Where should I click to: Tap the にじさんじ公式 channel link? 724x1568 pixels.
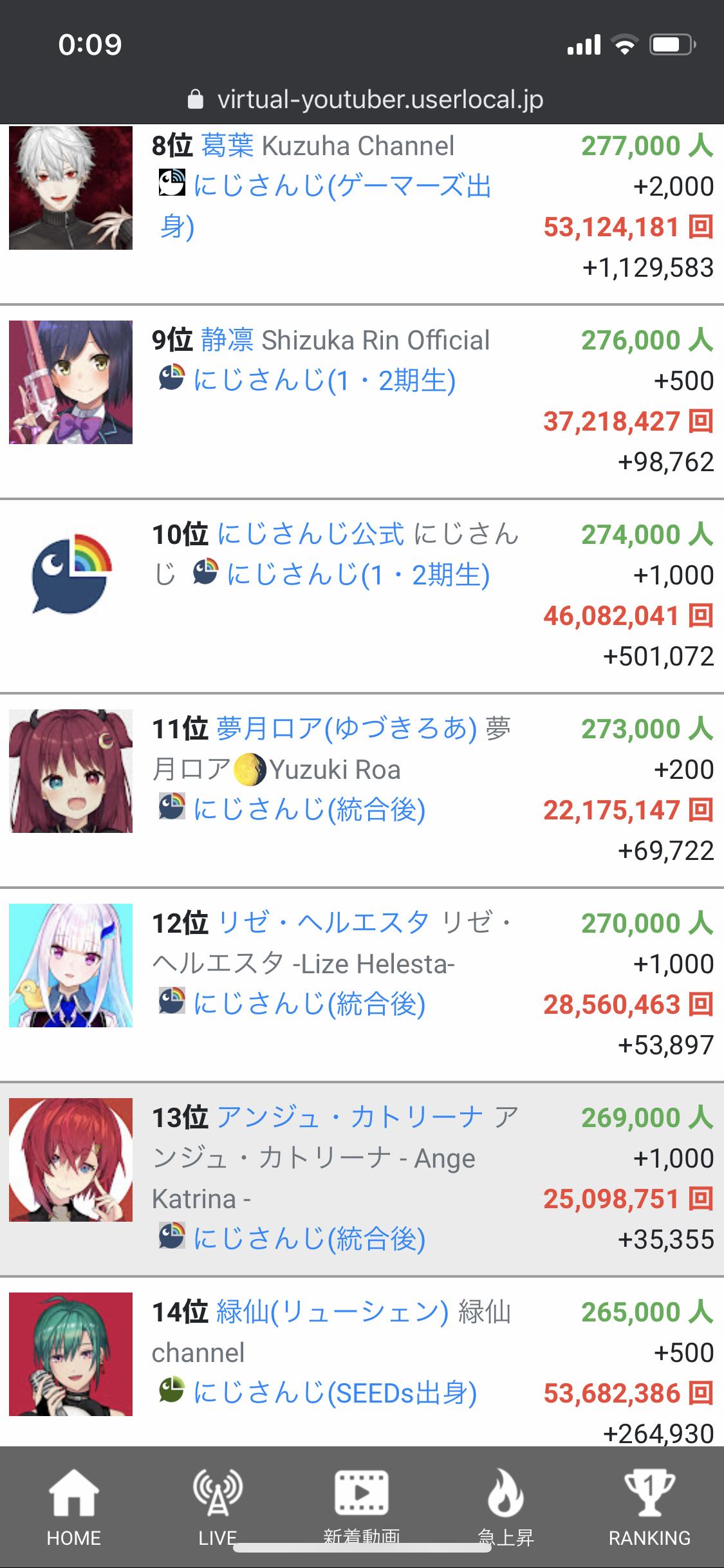point(311,534)
